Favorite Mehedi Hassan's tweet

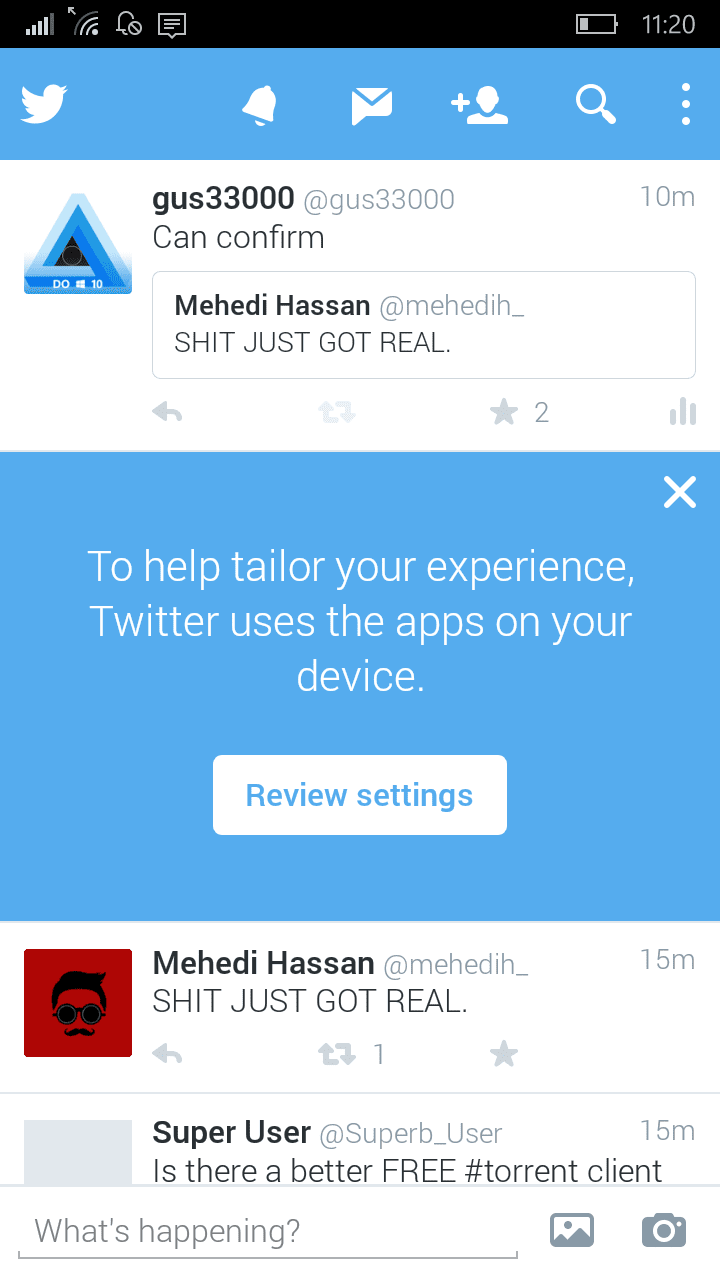(504, 1053)
